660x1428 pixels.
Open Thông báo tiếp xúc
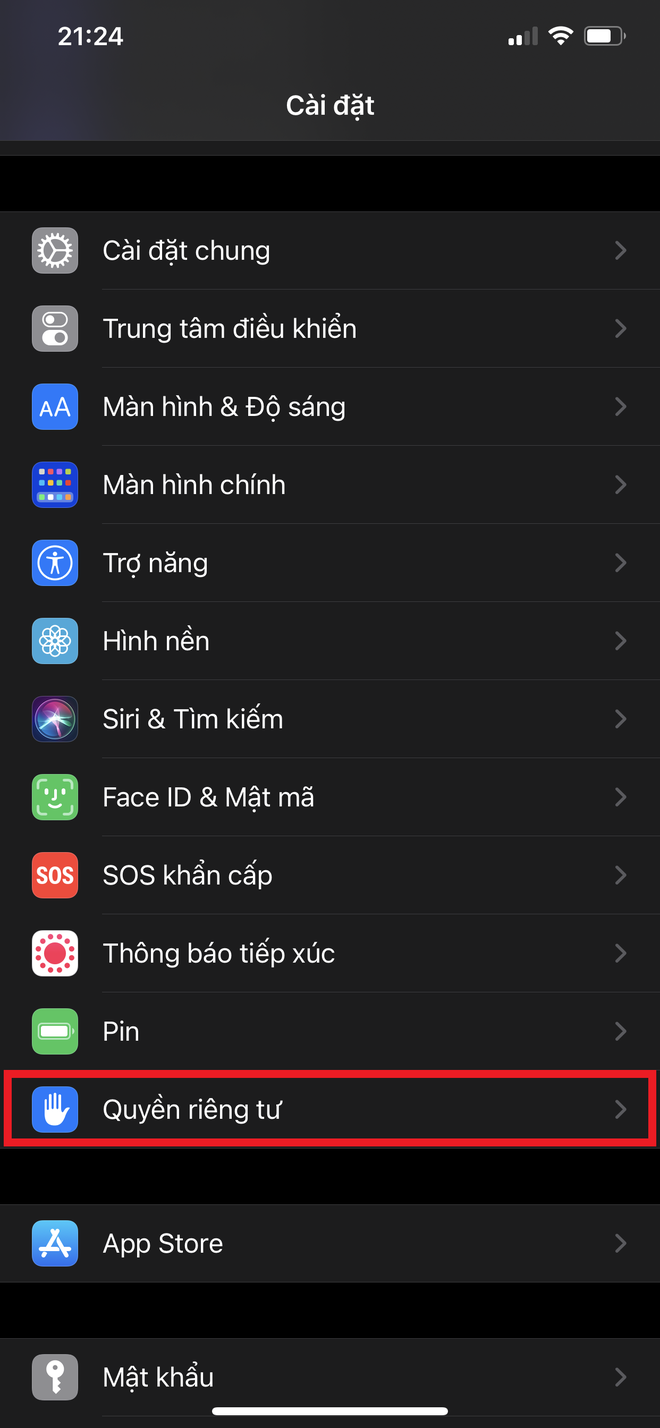(x=330, y=952)
